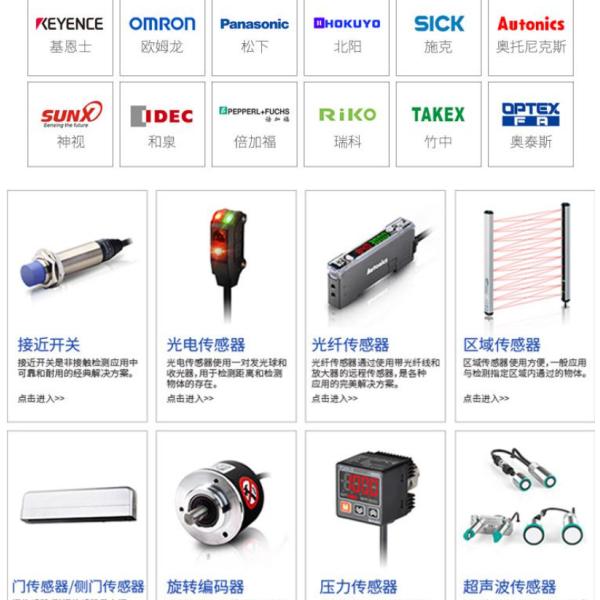
Task: Tap 点击进入 under 光纤传感器
Action: coord(335,398)
